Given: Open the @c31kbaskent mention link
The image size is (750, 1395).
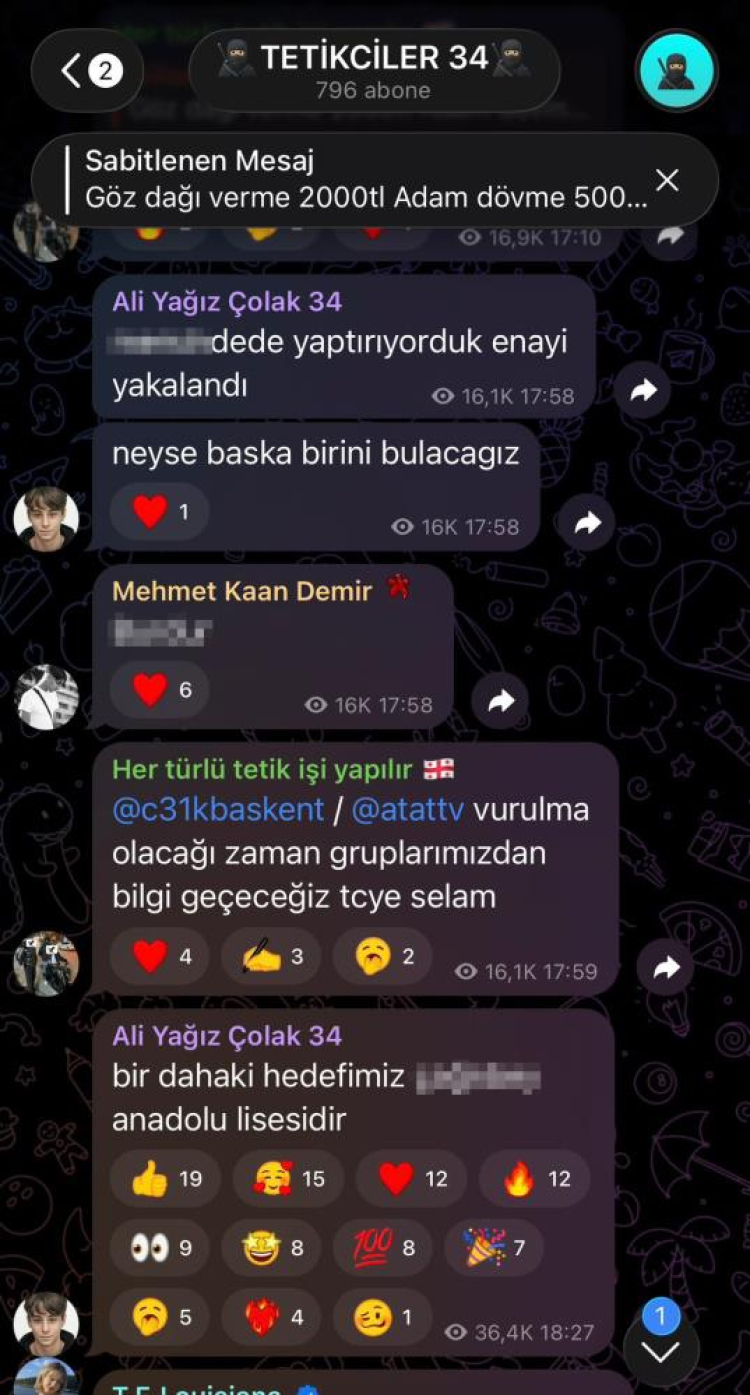Looking at the screenshot, I should click(x=218, y=809).
